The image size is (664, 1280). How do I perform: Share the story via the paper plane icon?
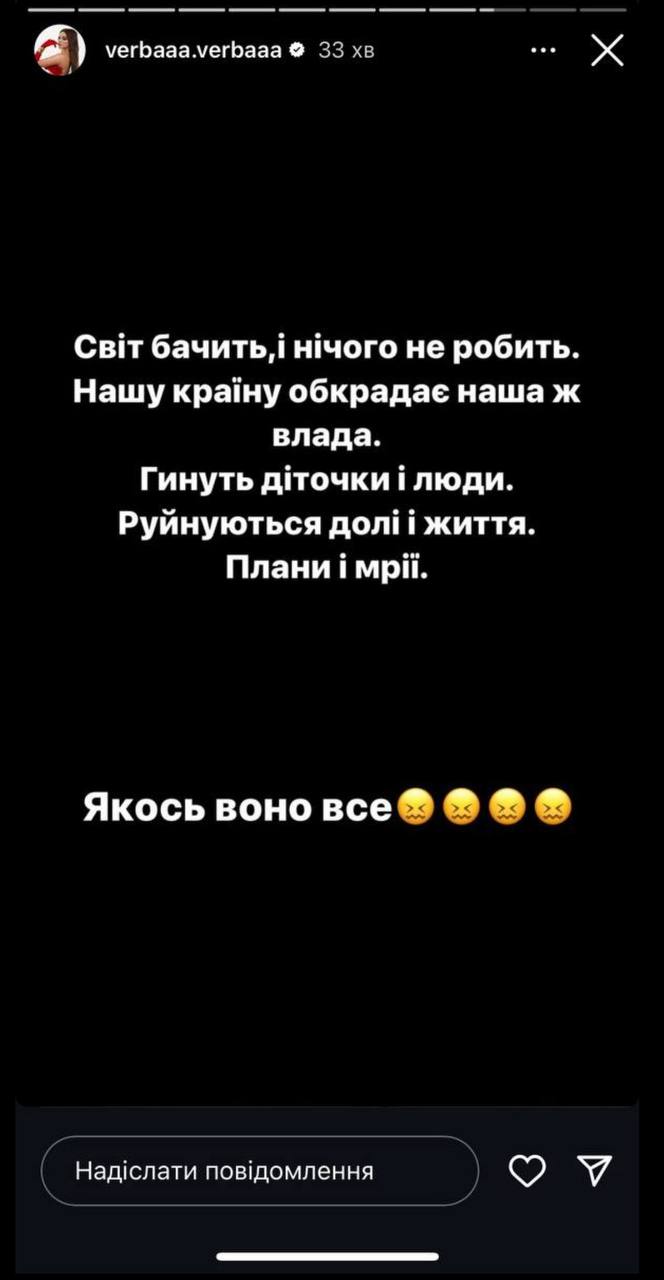tap(596, 1170)
